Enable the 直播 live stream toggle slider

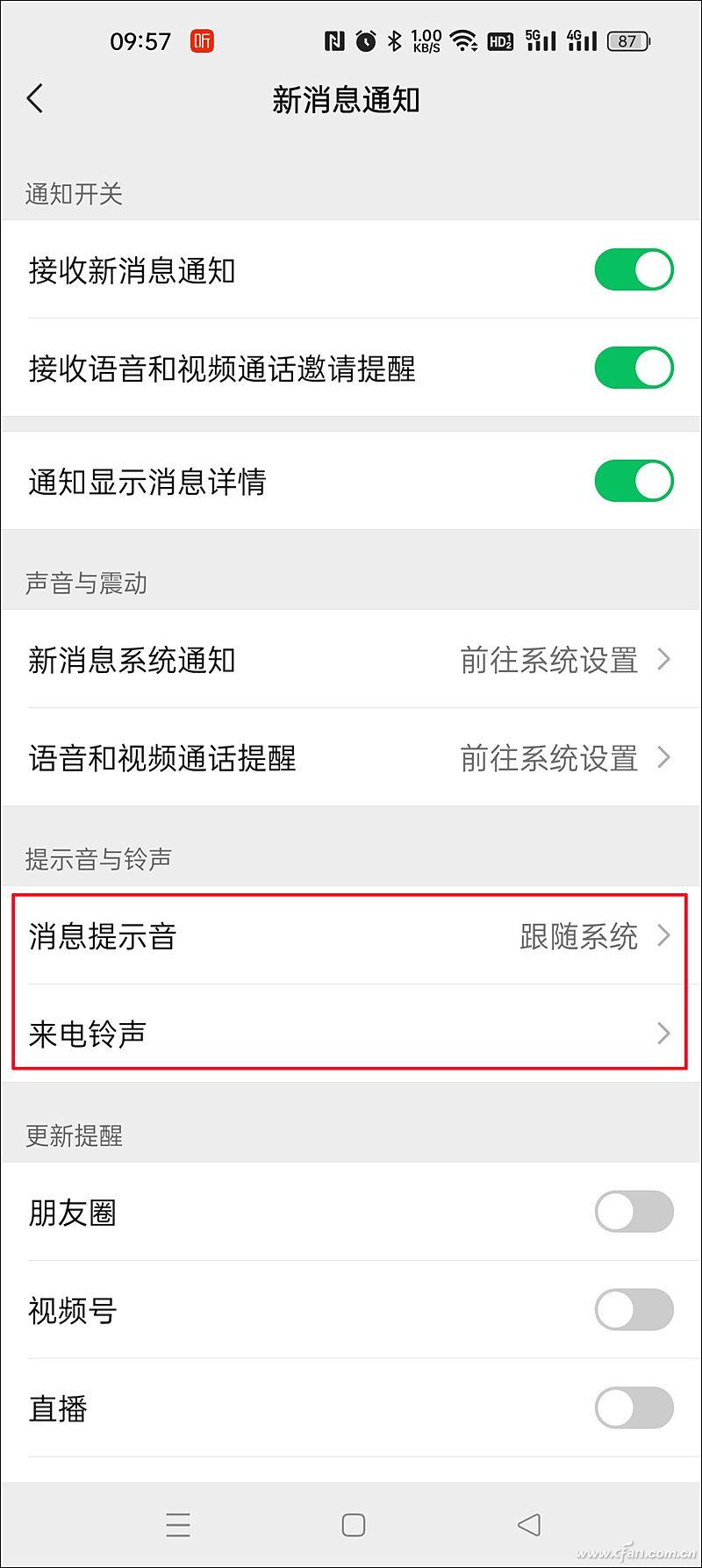coord(633,1408)
